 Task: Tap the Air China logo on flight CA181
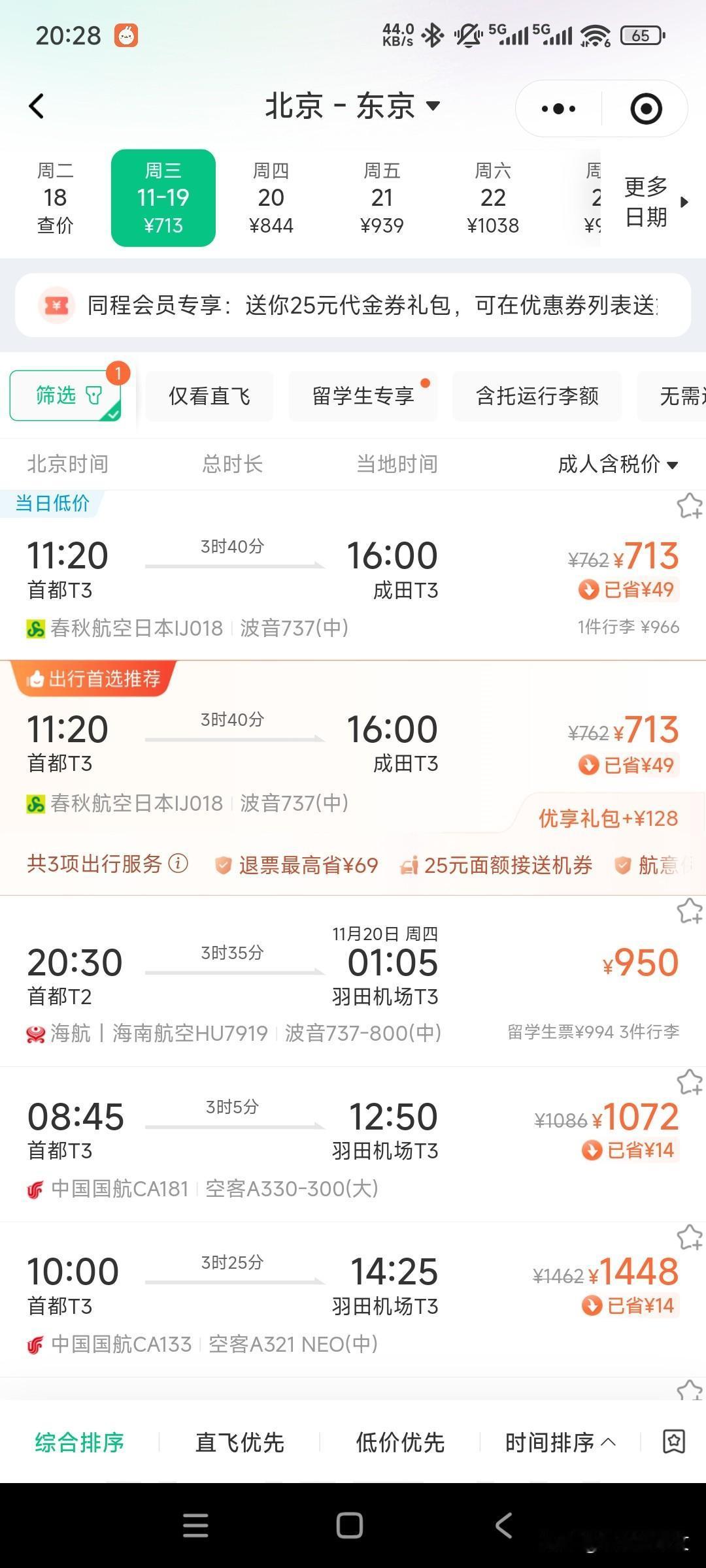click(35, 1189)
